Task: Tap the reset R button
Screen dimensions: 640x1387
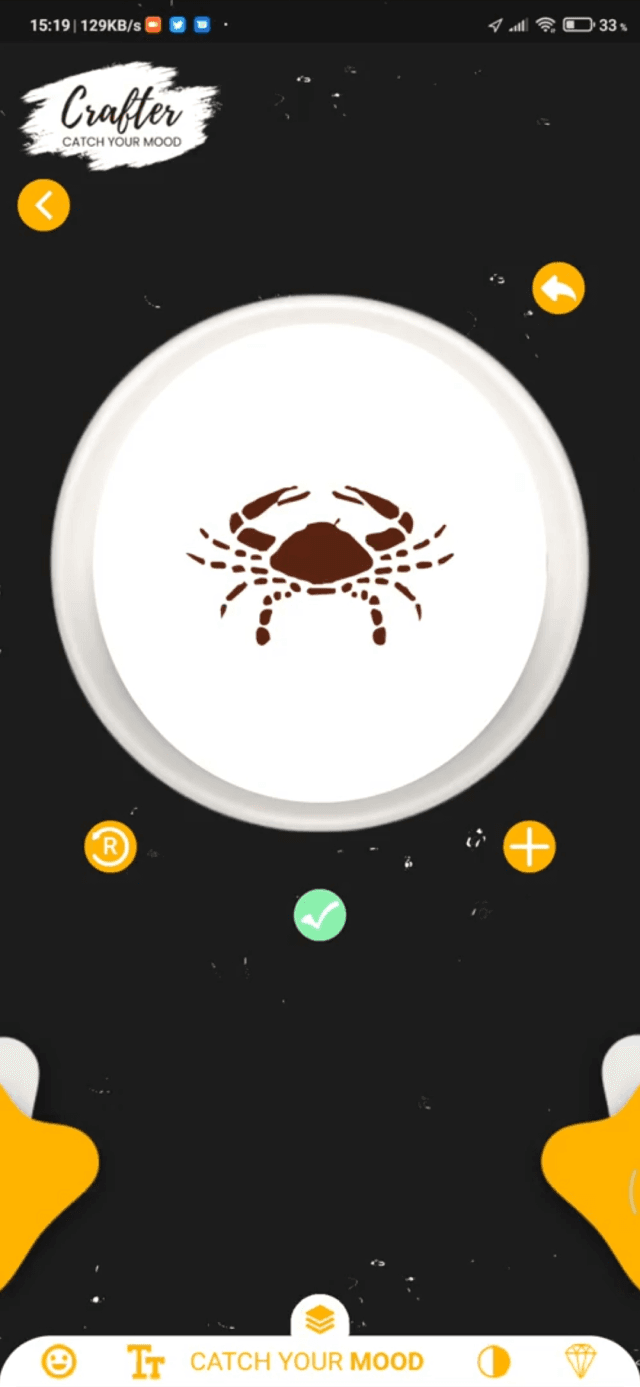Action: pos(110,847)
